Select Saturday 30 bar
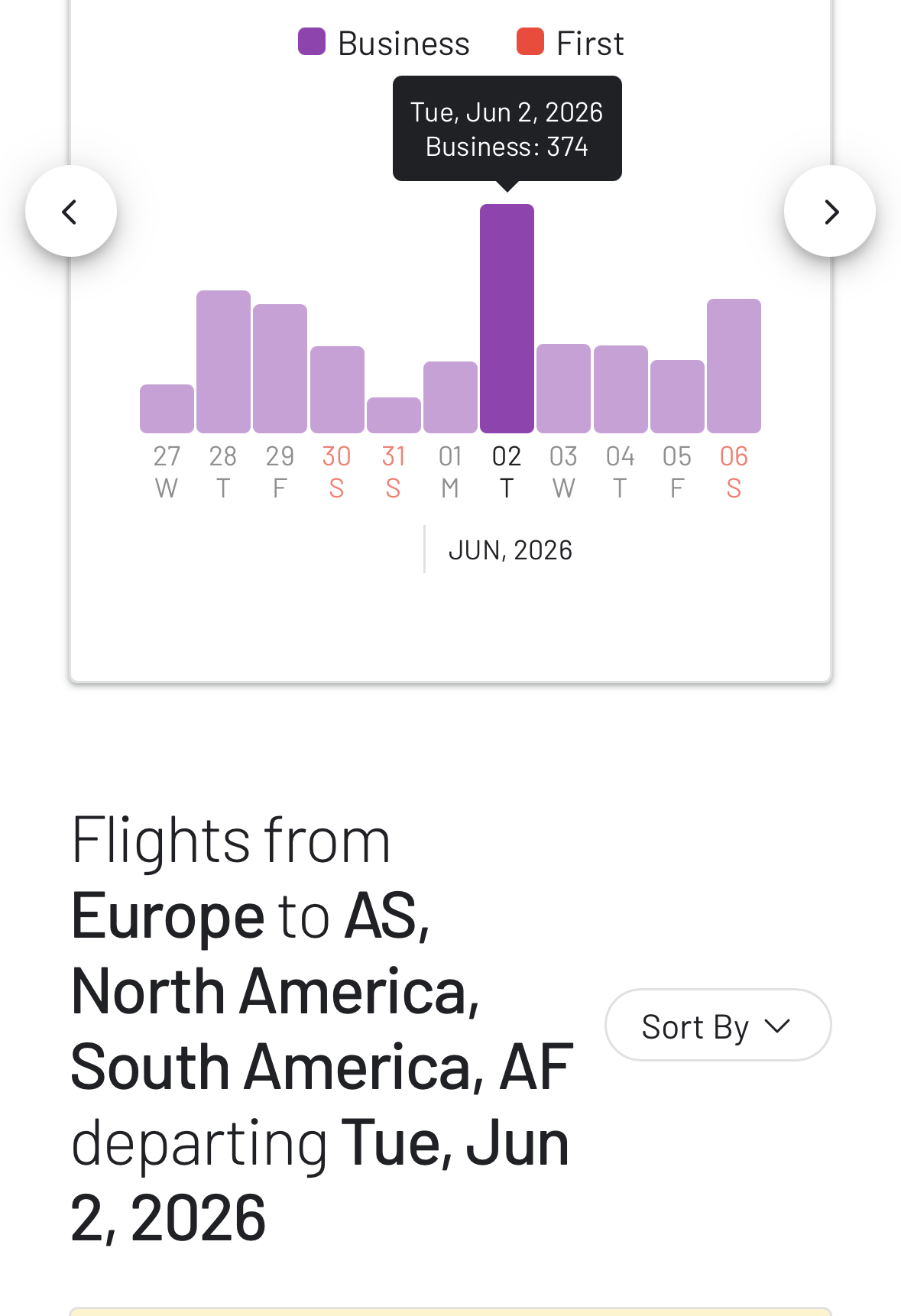This screenshot has width=901, height=1316. (x=337, y=390)
